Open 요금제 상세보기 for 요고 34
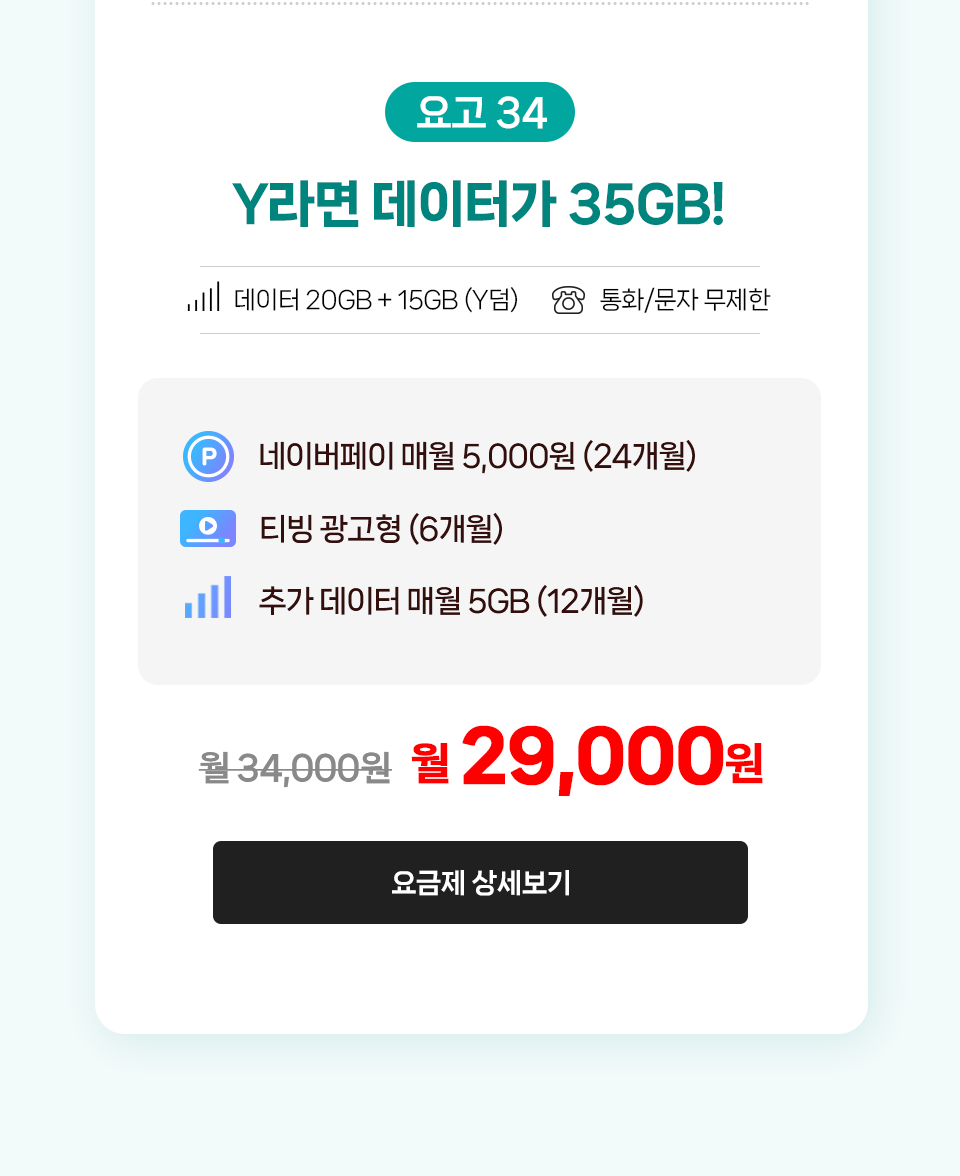 pos(480,882)
